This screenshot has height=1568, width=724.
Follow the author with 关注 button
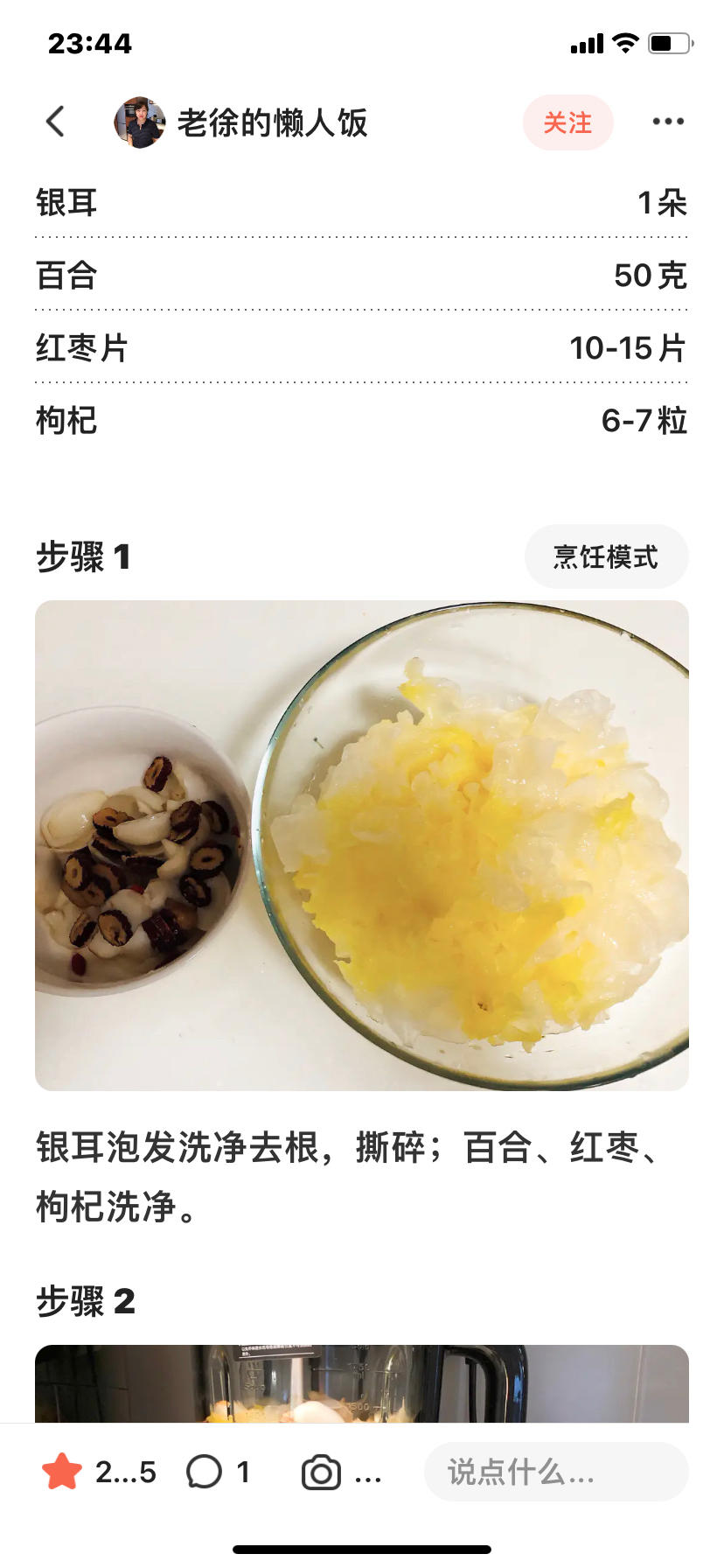567,122
